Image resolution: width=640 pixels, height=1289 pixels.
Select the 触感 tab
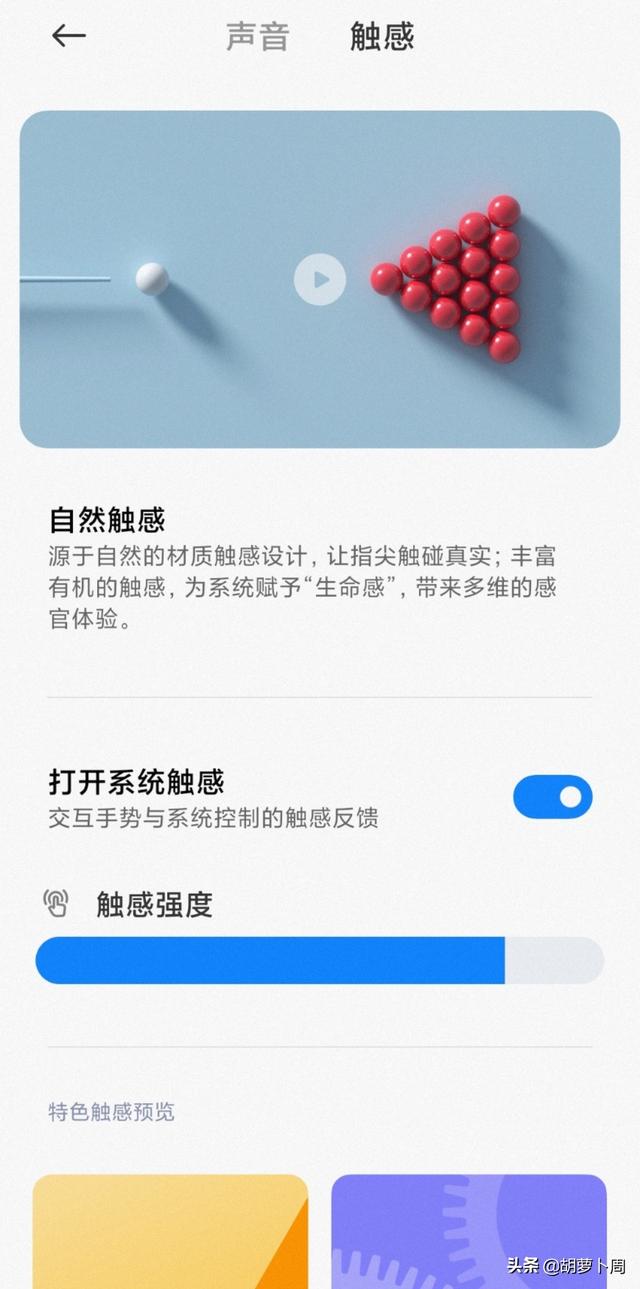pyautogui.click(x=382, y=37)
